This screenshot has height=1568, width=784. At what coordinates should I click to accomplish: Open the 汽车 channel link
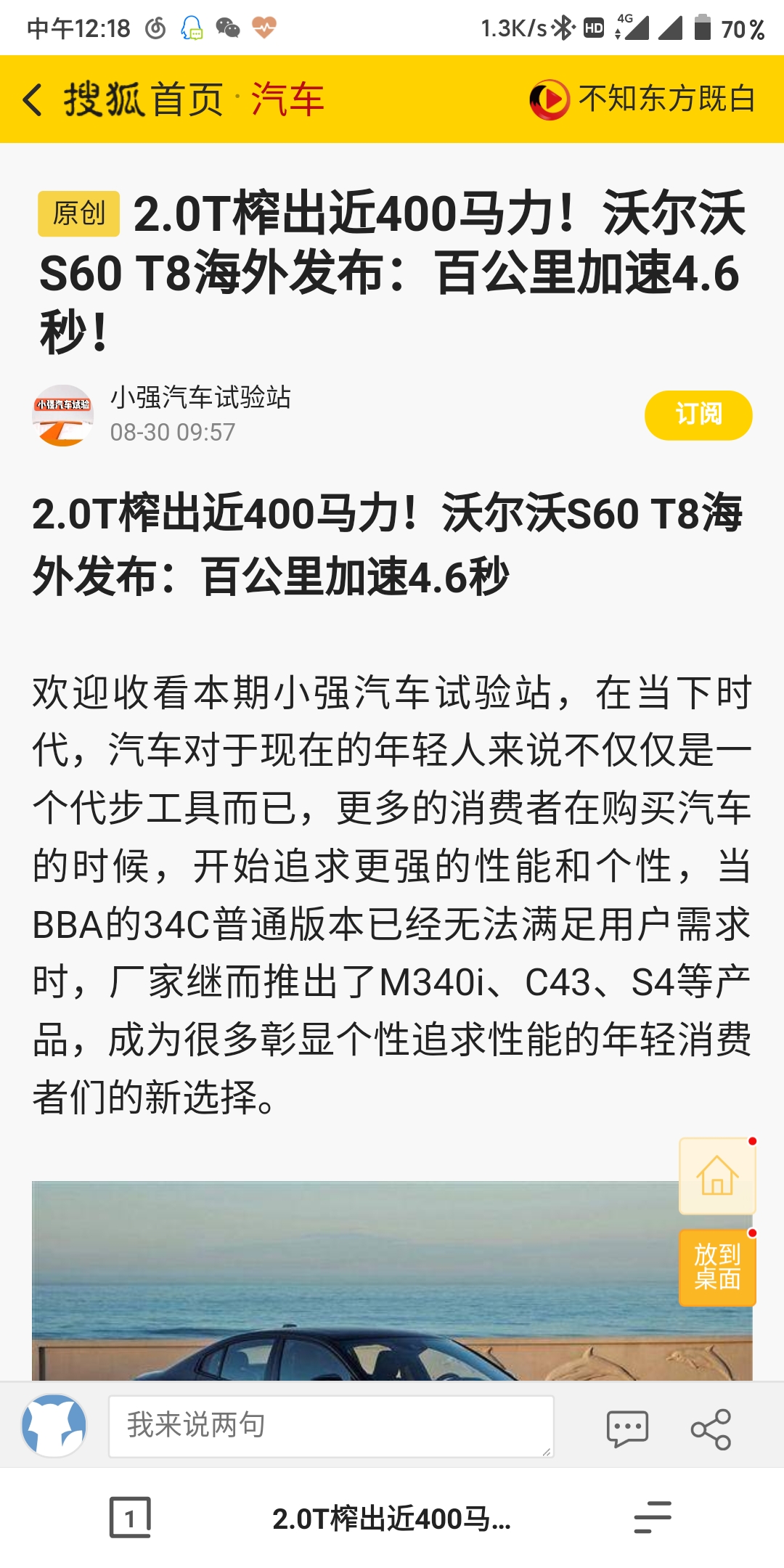click(x=287, y=99)
